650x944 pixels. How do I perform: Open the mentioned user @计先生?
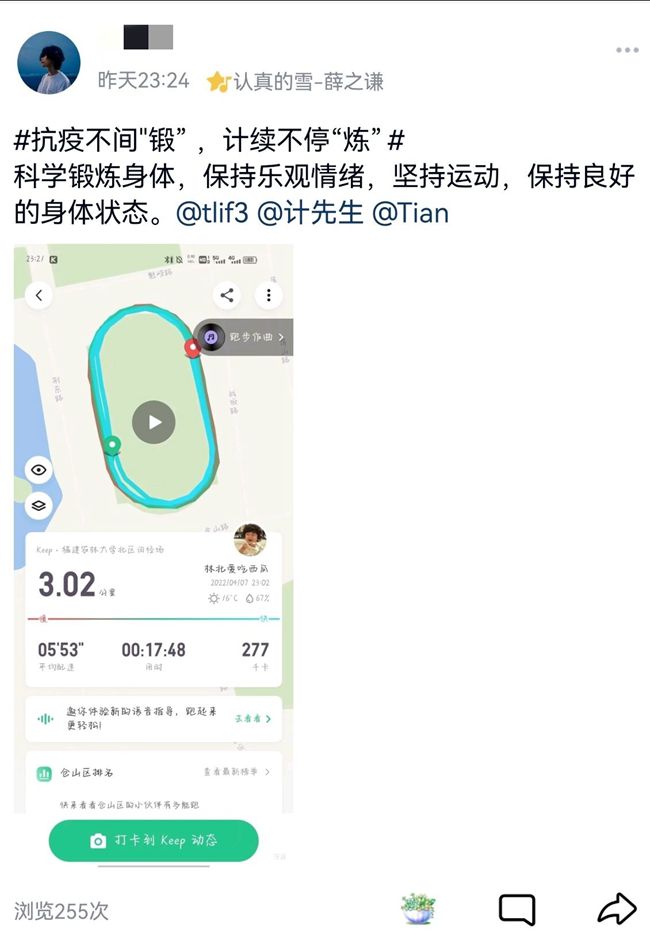[x=311, y=213]
